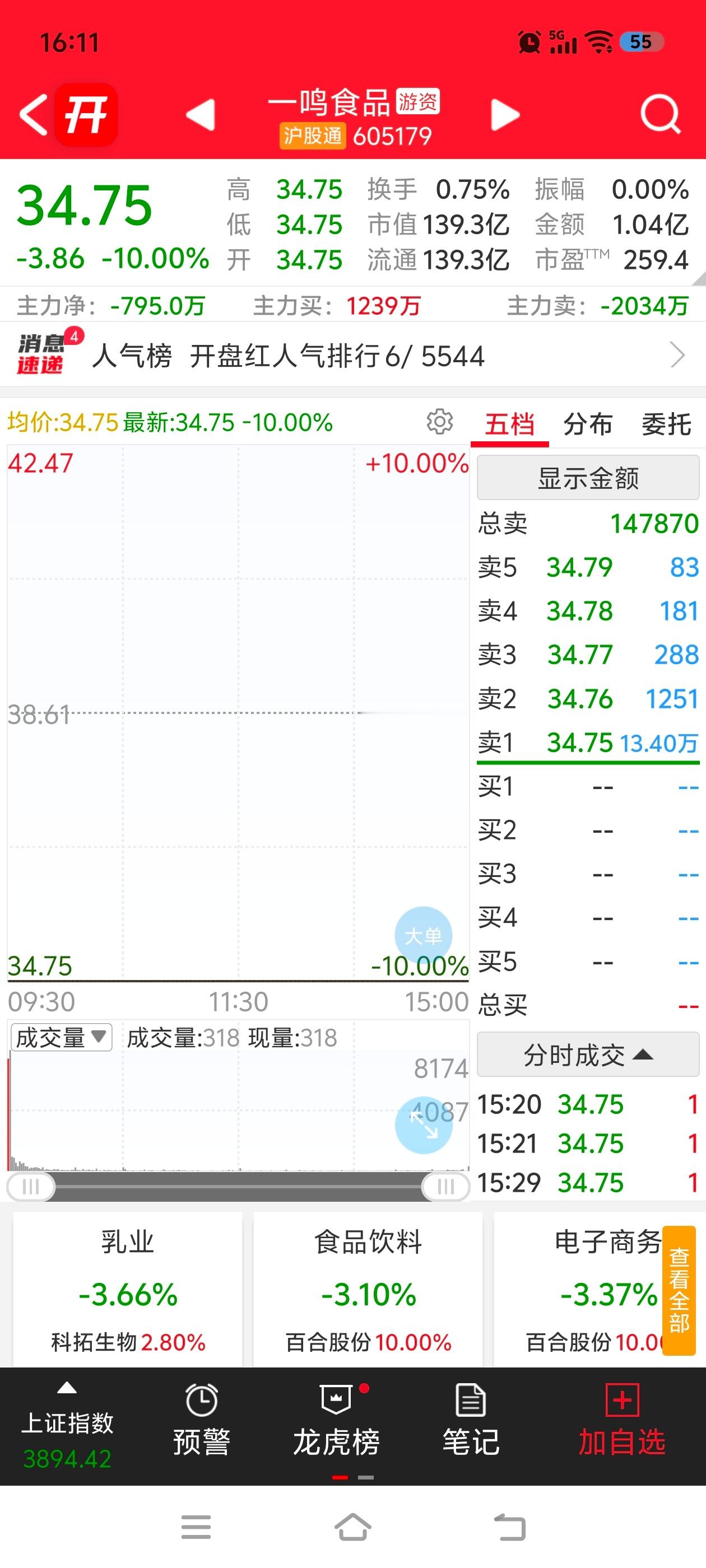Open the 成交量 indicator dropdown
This screenshot has width=706, height=1568.
[x=62, y=1038]
